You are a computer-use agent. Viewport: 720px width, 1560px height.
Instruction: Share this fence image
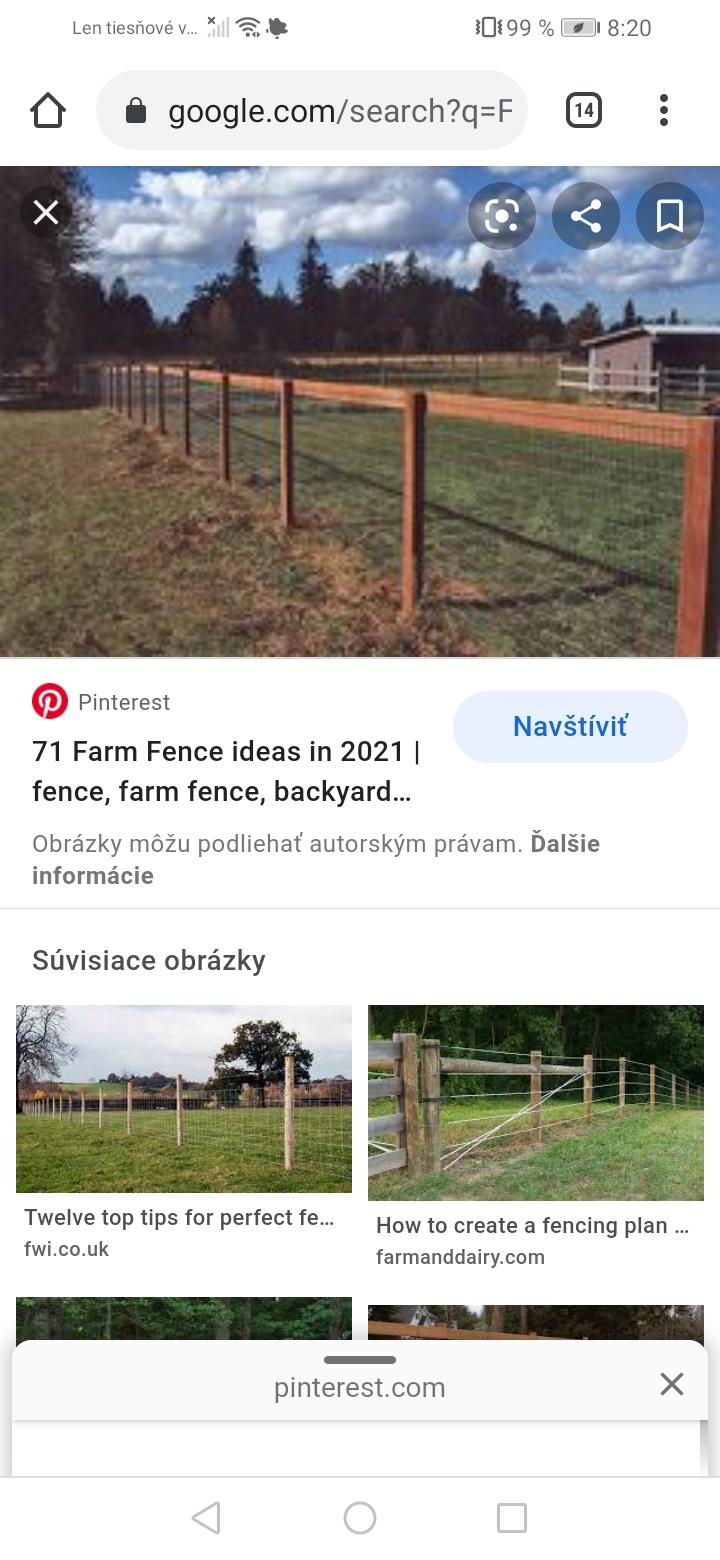[586, 216]
